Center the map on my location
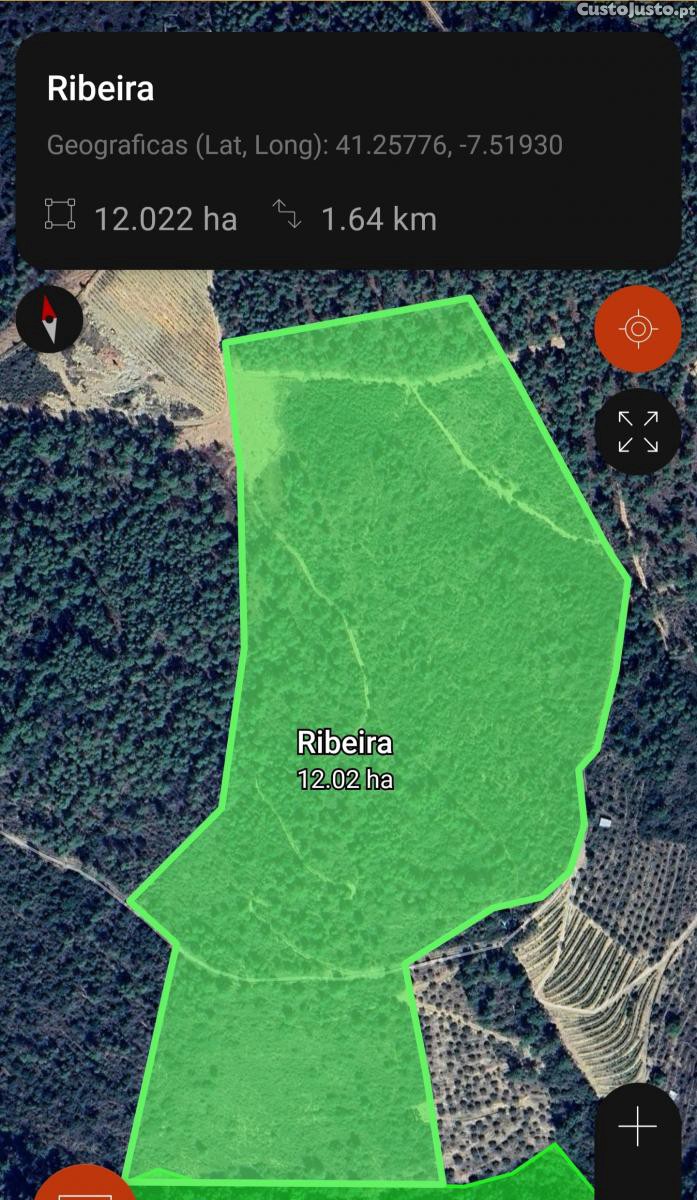Screen dimensions: 697x1200 (x=638, y=328)
